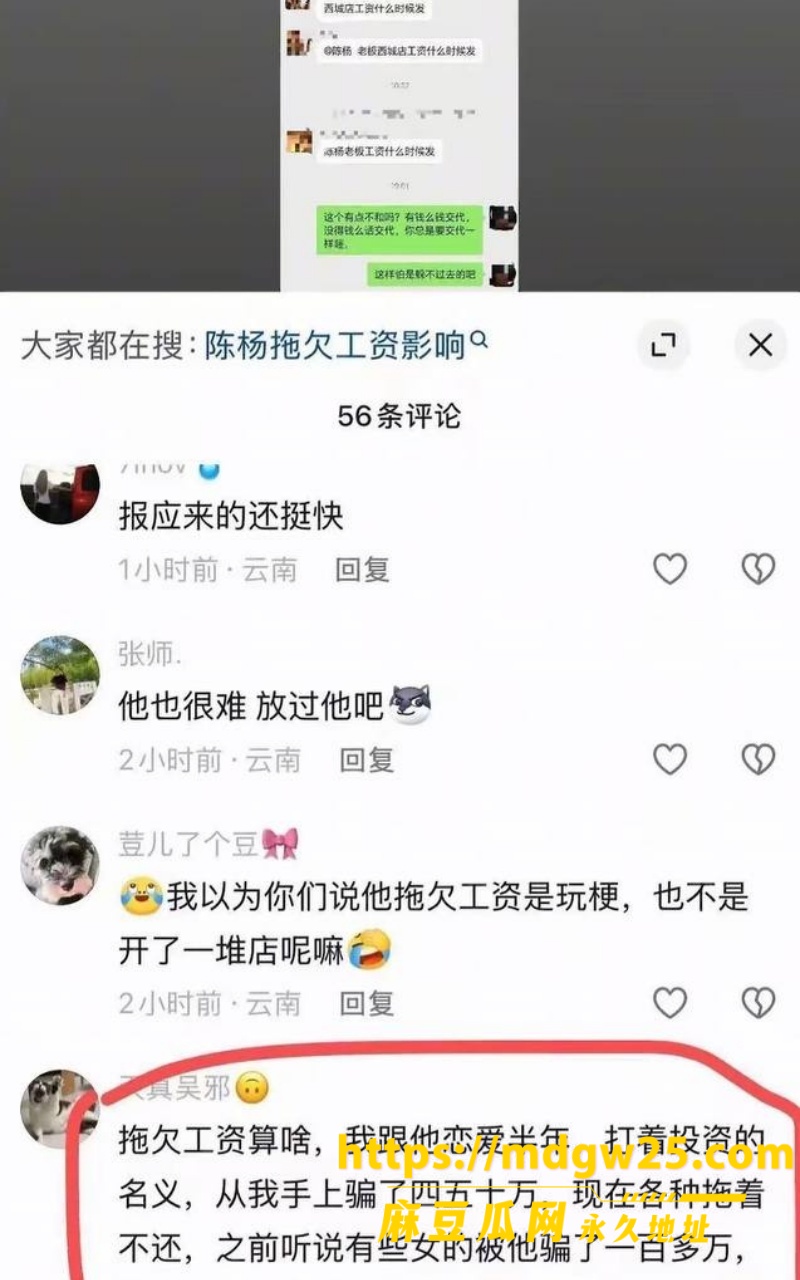Open 荳儿了个豆's profile avatar

pyautogui.click(x=60, y=866)
